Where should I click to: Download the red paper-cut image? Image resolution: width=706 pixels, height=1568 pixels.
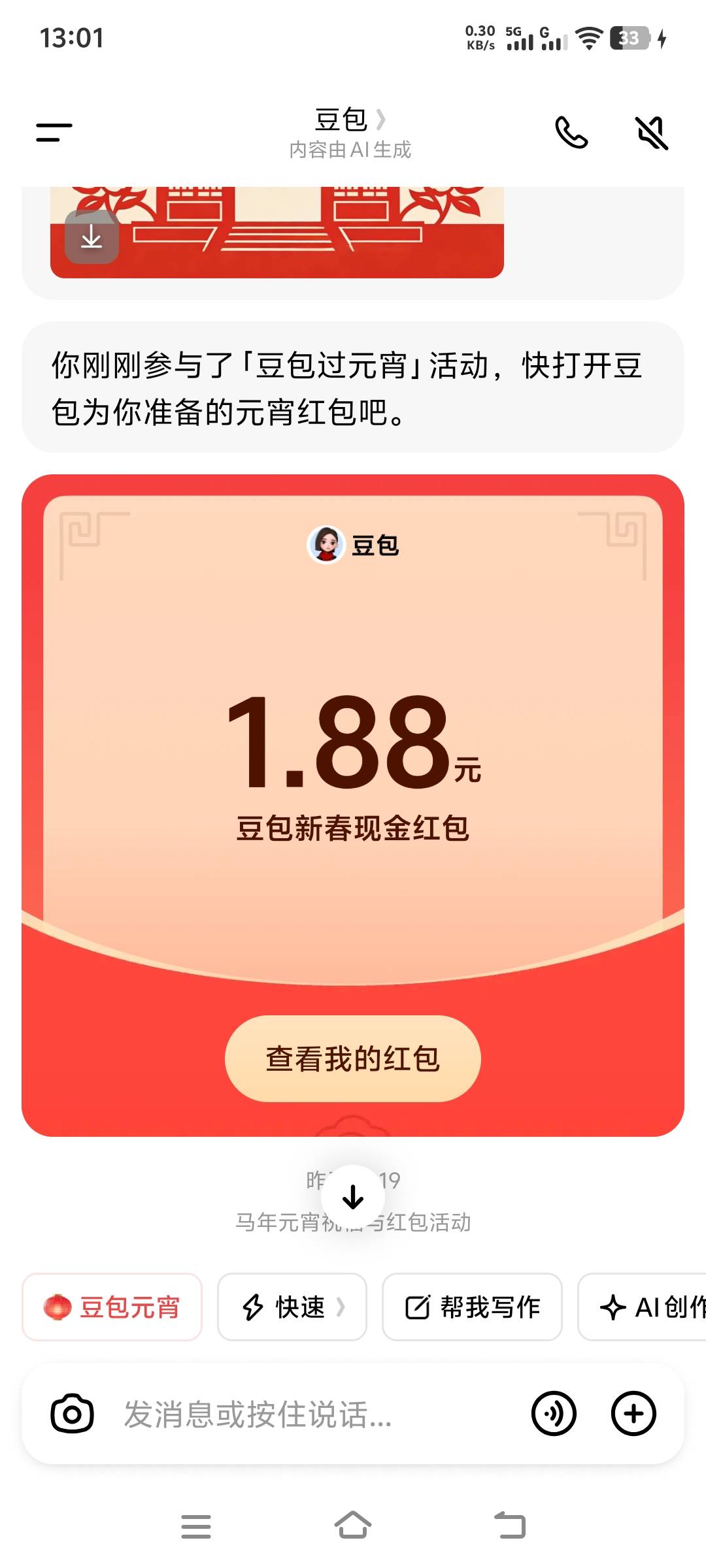[x=92, y=238]
